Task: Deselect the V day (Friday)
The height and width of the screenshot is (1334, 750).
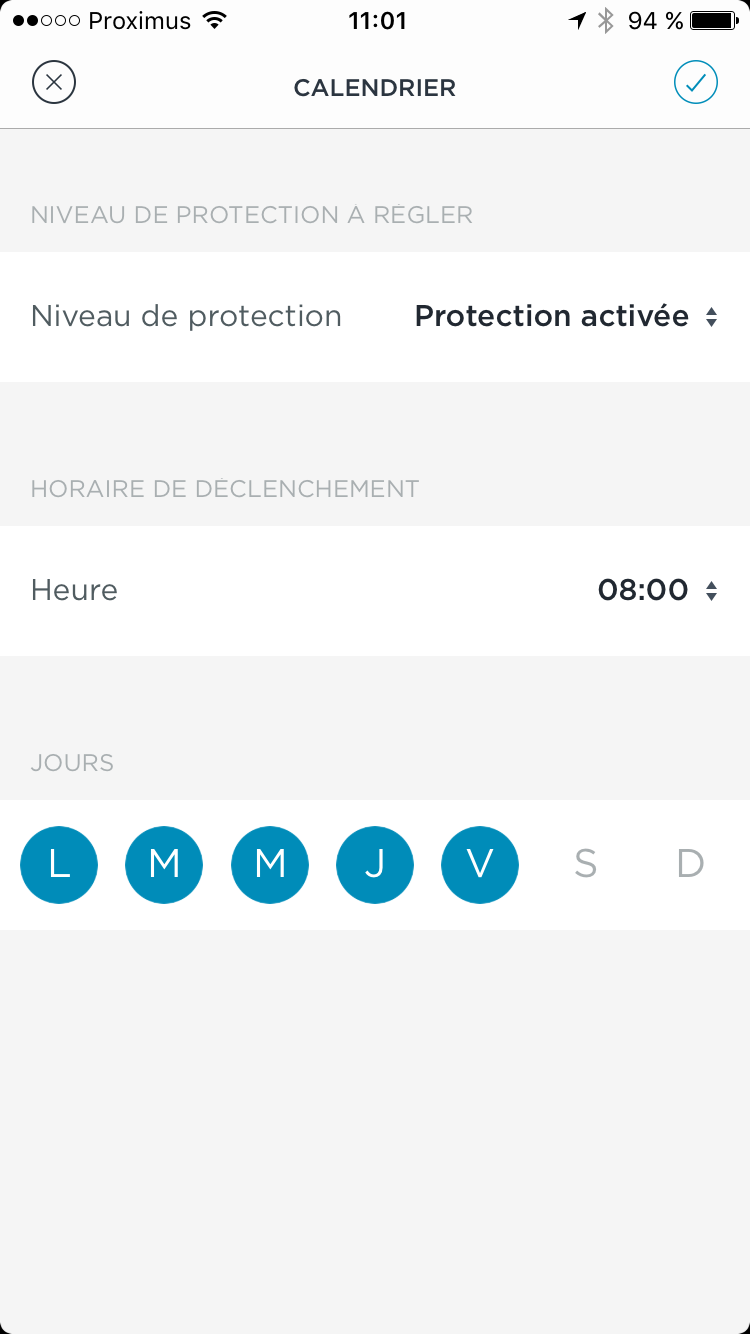Action: (480, 865)
